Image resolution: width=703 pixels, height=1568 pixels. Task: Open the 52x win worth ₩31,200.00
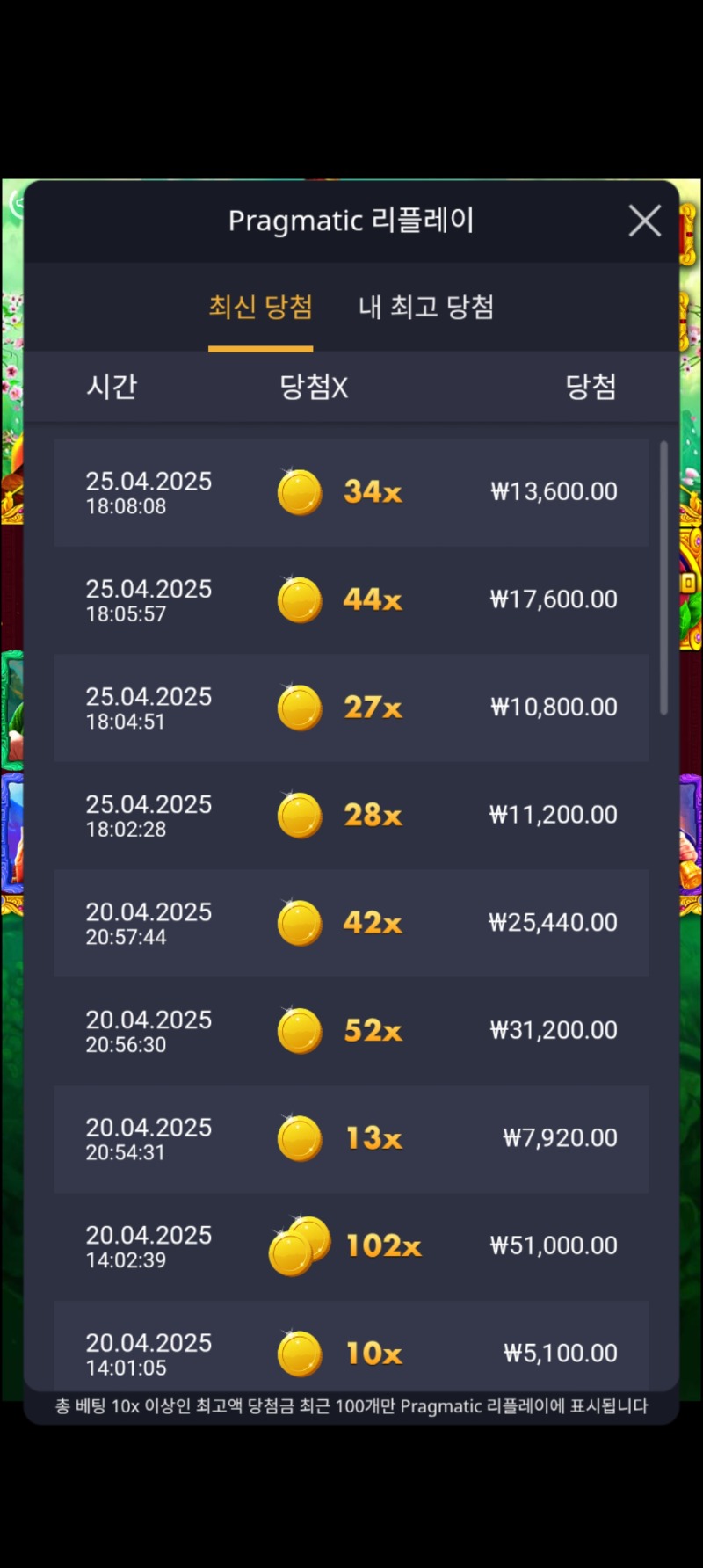(x=351, y=1030)
